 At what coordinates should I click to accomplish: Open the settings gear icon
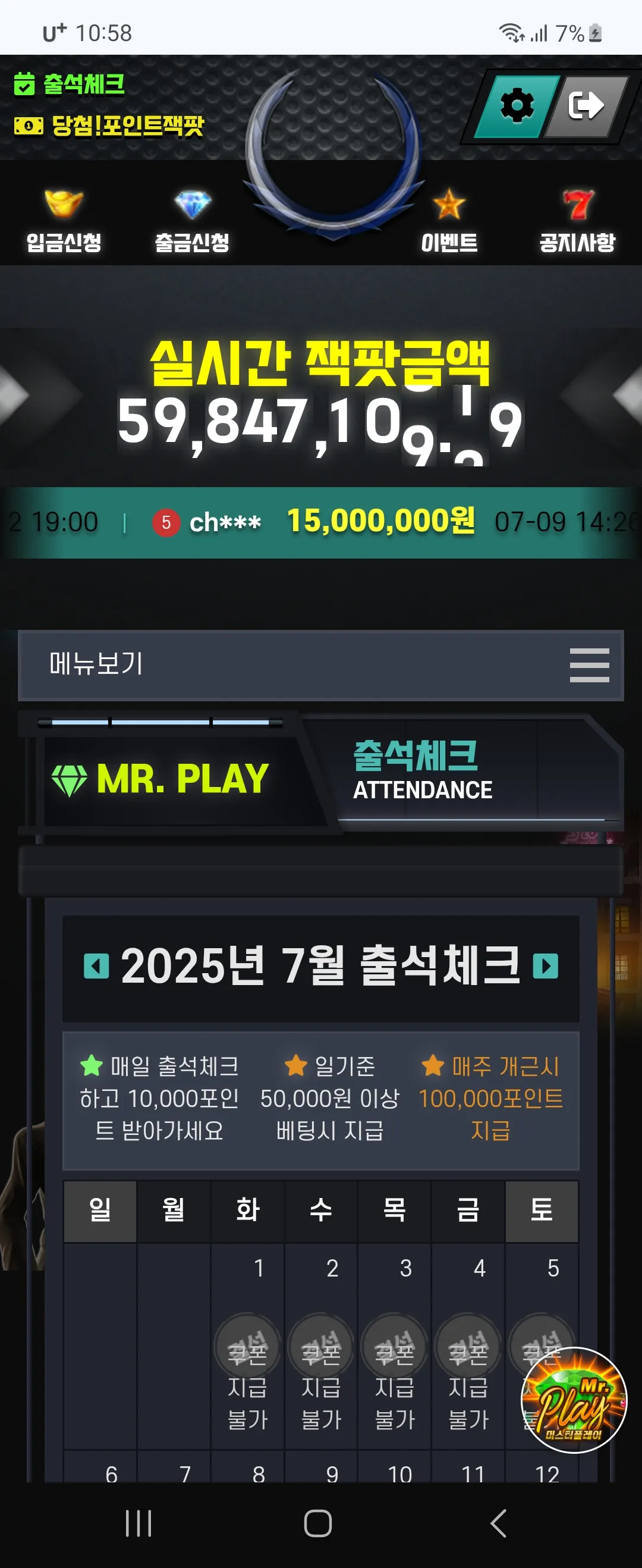[x=517, y=106]
